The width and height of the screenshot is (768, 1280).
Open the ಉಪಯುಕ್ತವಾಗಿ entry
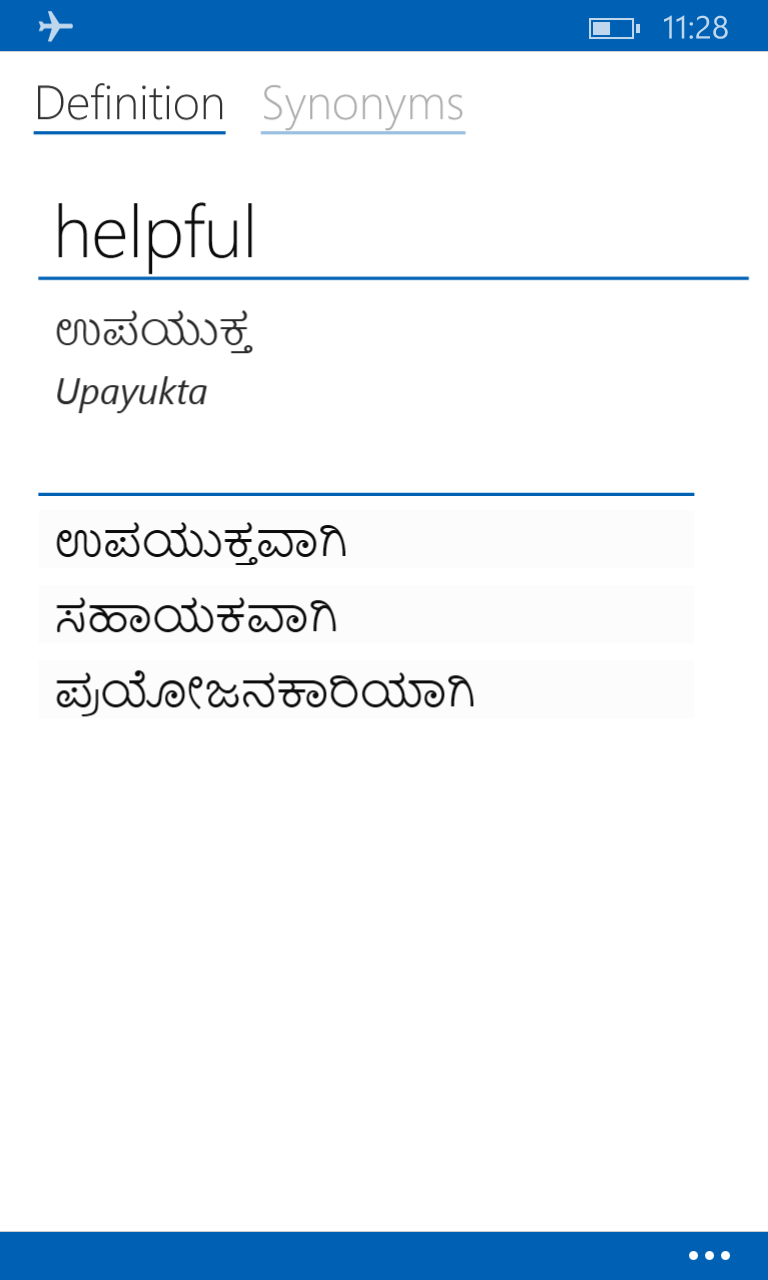click(x=365, y=541)
